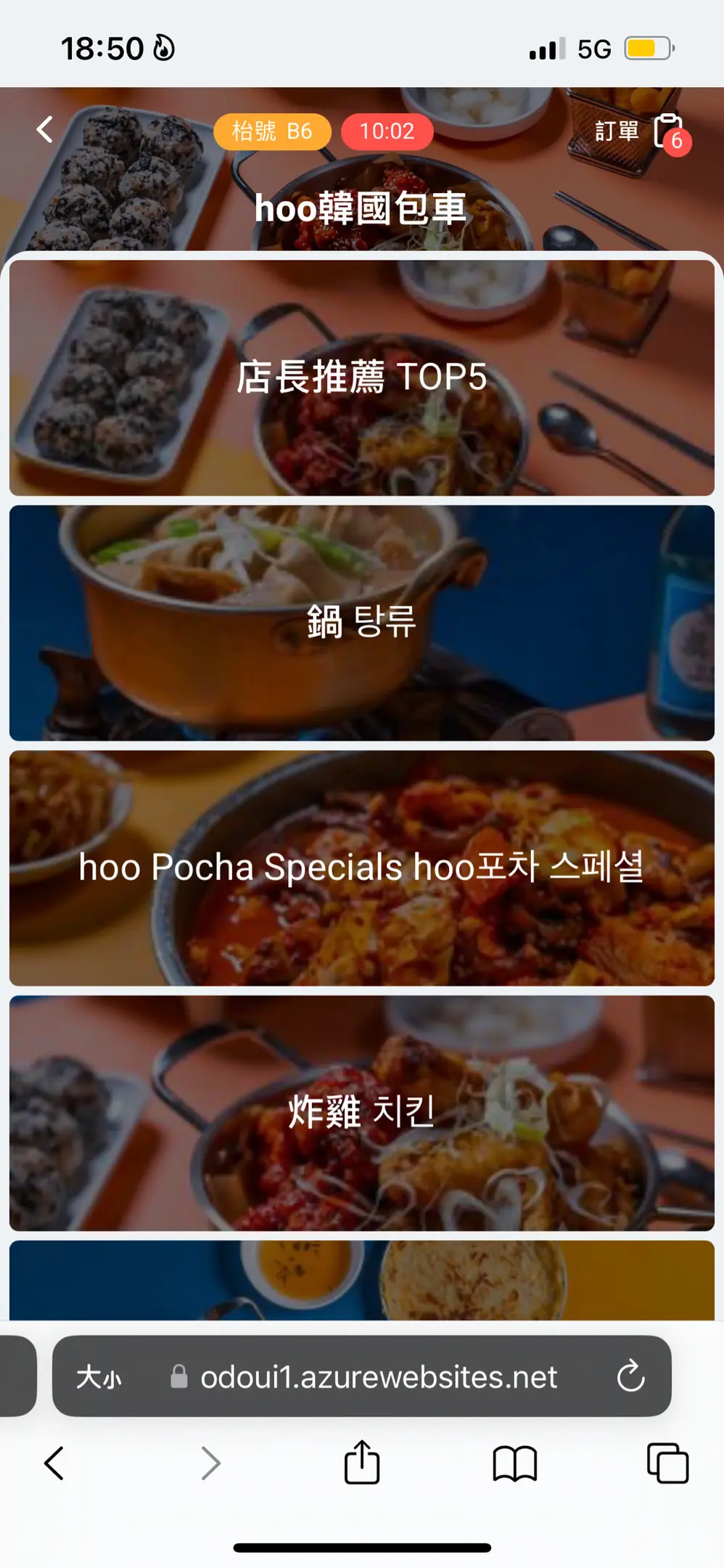Screen dimensions: 724x1568
Task: Share this page from the browser toolbar
Action: 361,1463
